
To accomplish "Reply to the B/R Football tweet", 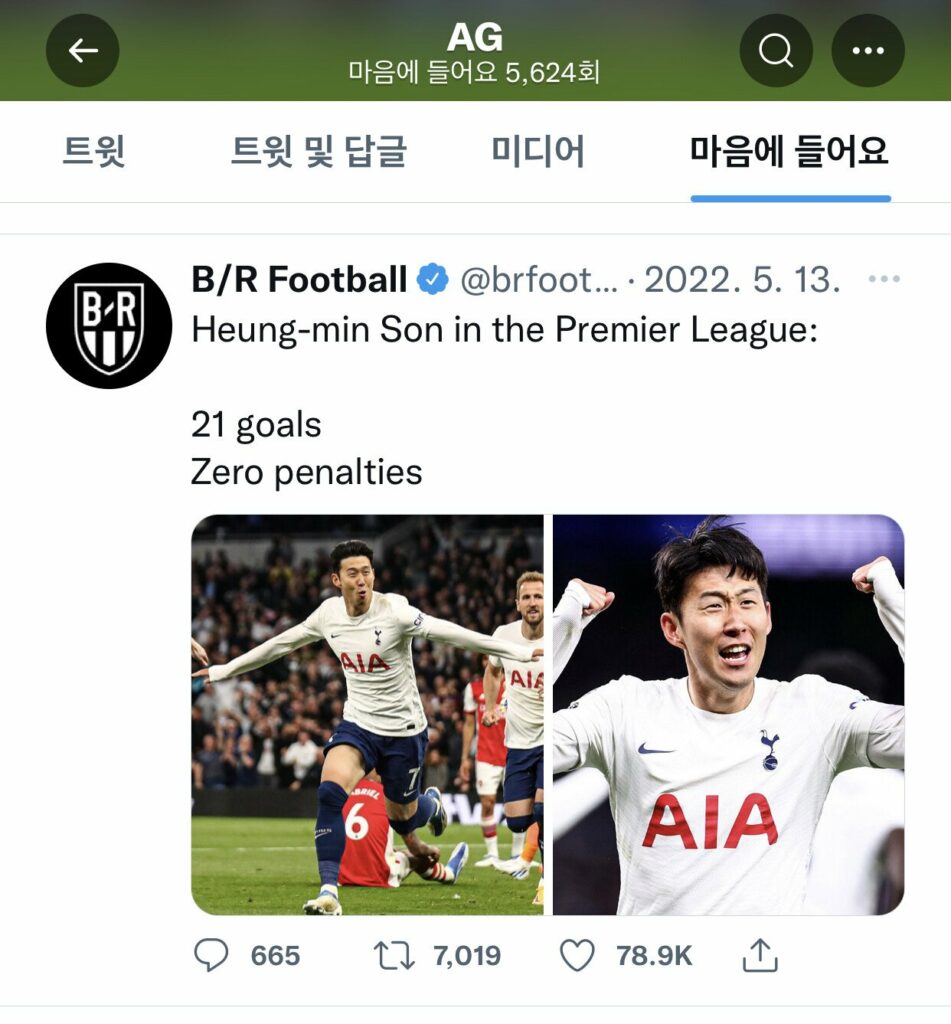I will coord(211,956).
